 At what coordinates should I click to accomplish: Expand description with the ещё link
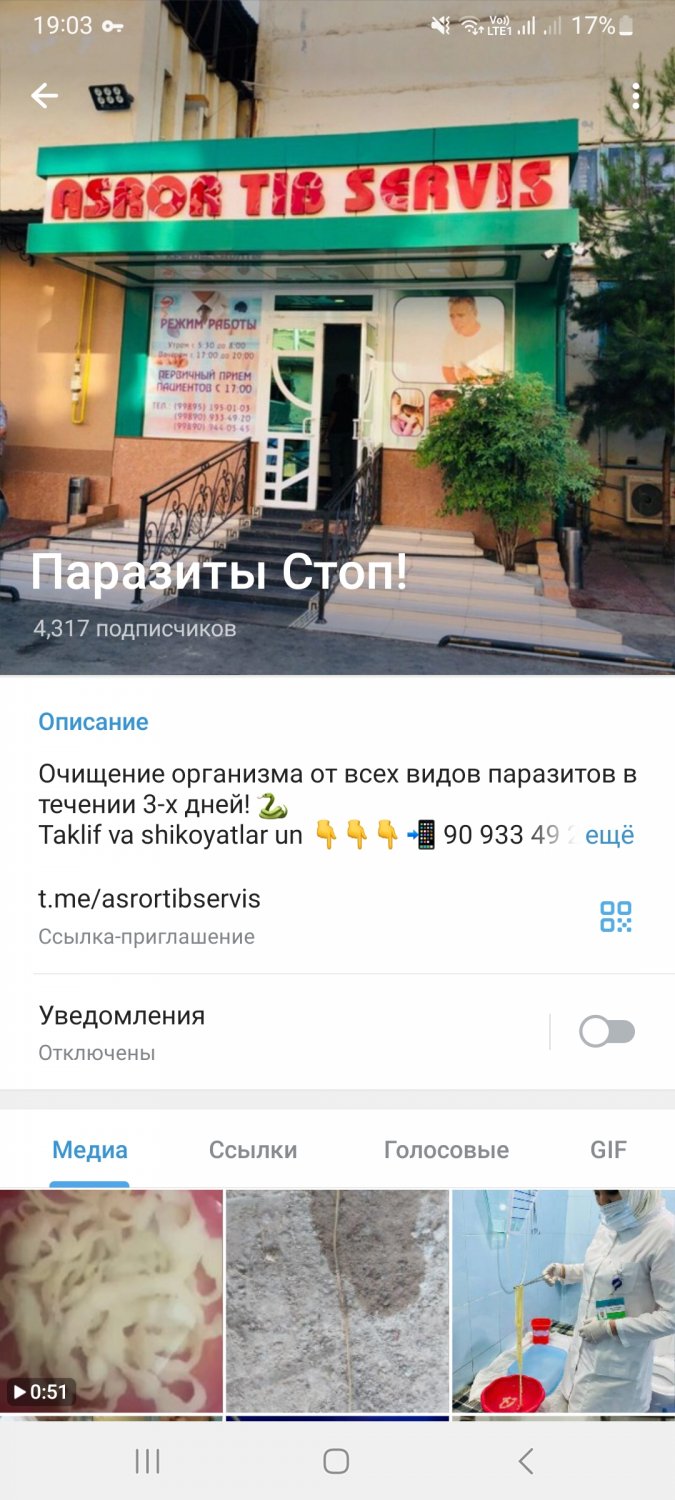[609, 835]
